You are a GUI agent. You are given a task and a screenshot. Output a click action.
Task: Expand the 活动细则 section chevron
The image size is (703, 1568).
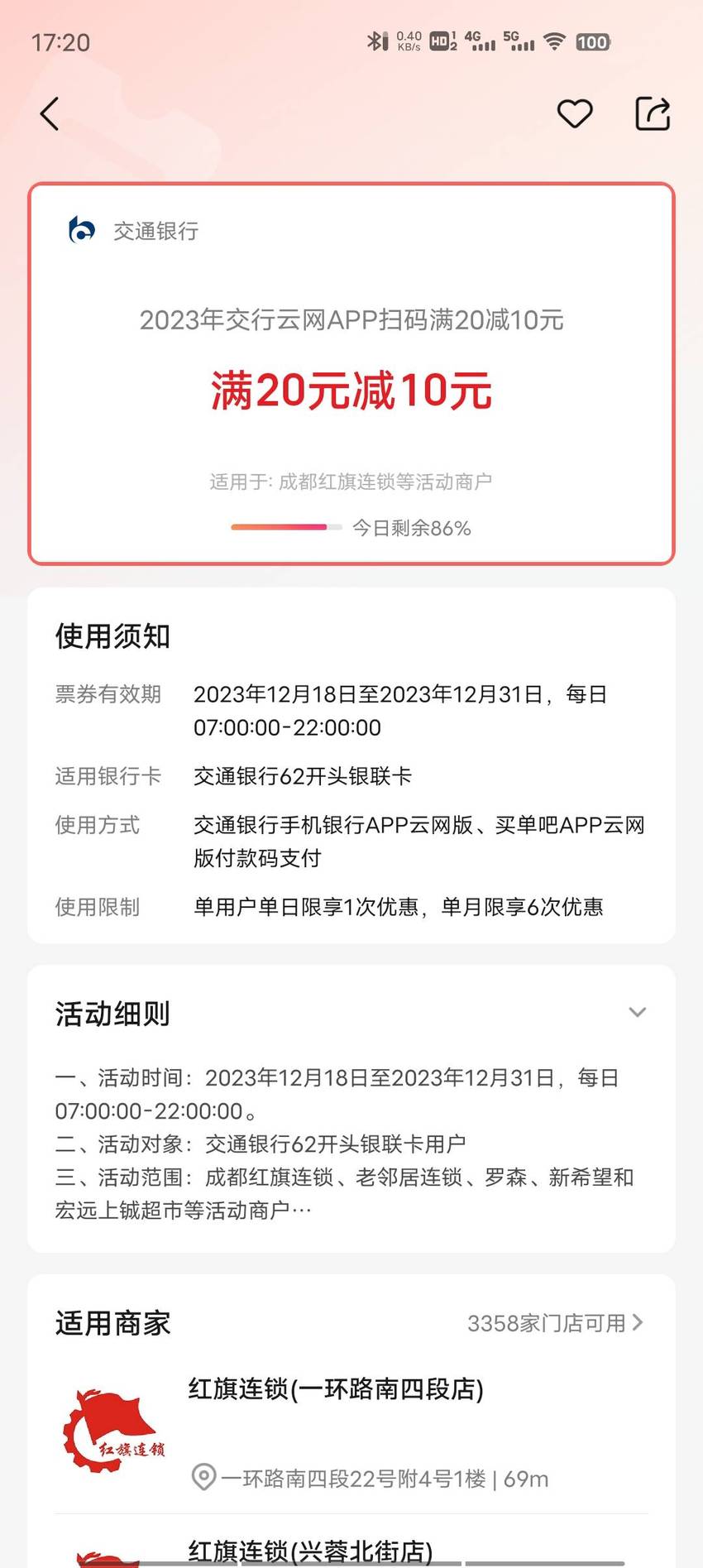click(x=637, y=1012)
